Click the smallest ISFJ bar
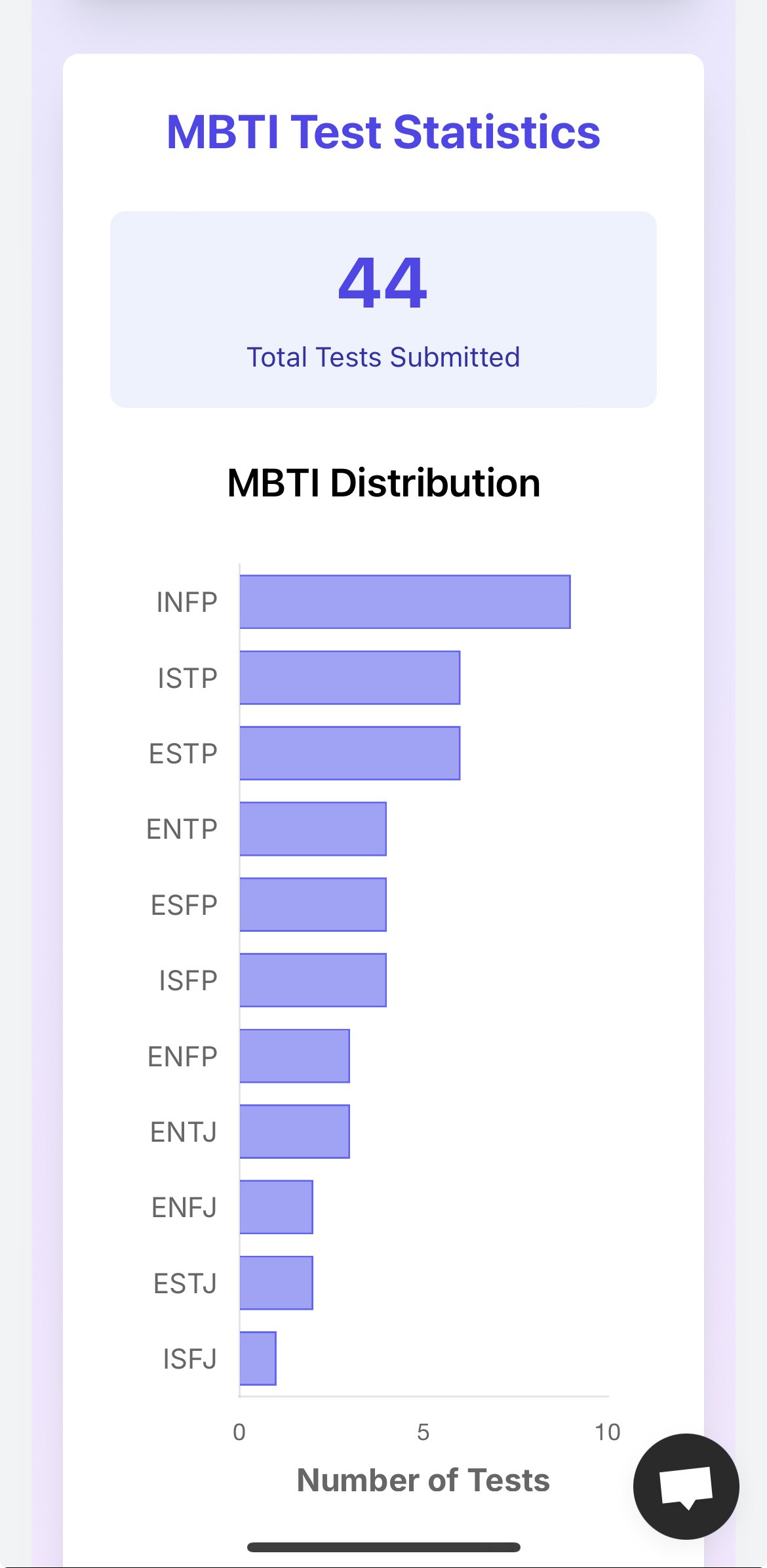The height and width of the screenshot is (1568, 767). tap(258, 1359)
